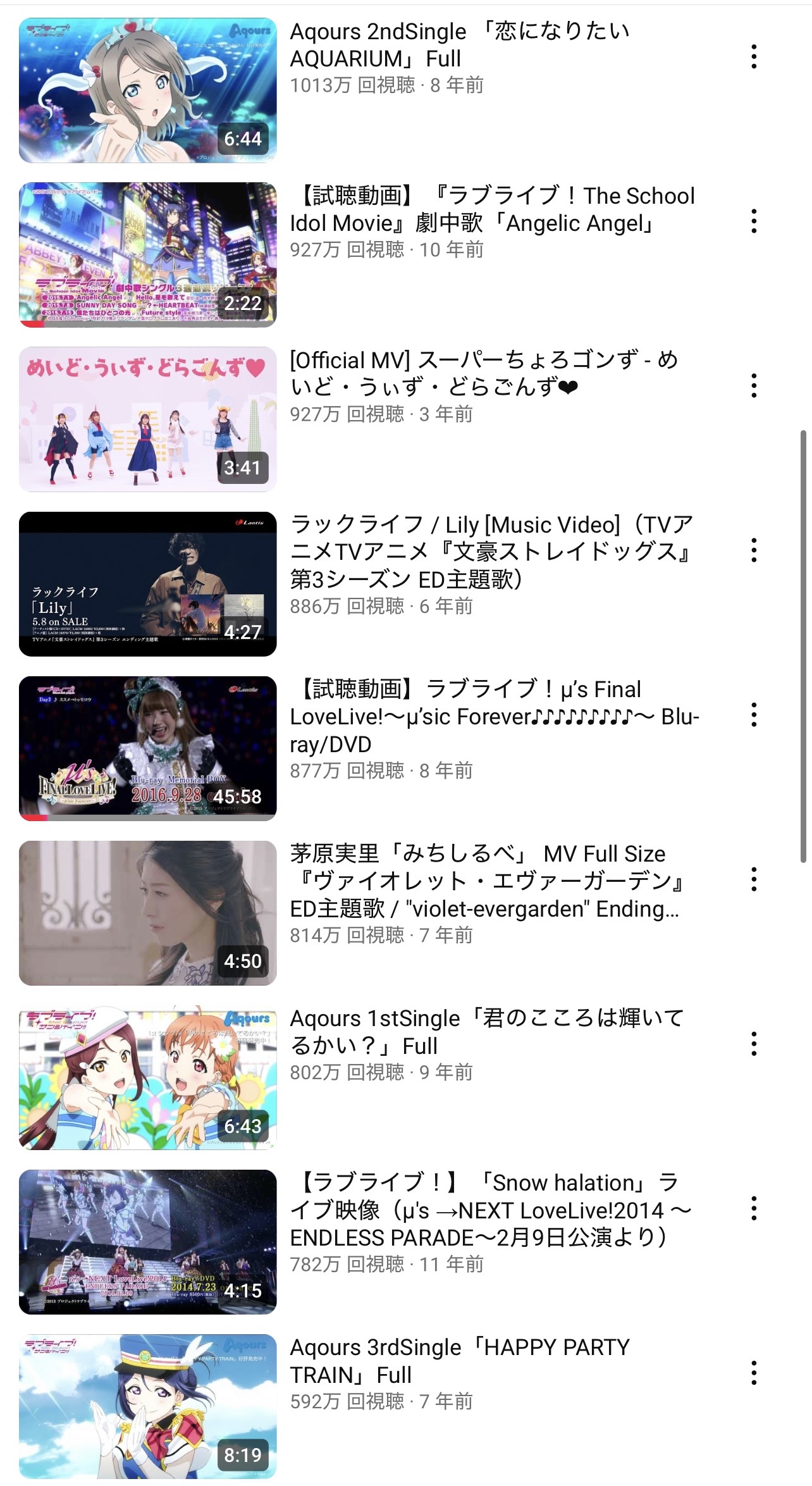Open the menu for μ's Final LoveLive video
Image resolution: width=812 pixels, height=1486 pixels.
pyautogui.click(x=754, y=715)
